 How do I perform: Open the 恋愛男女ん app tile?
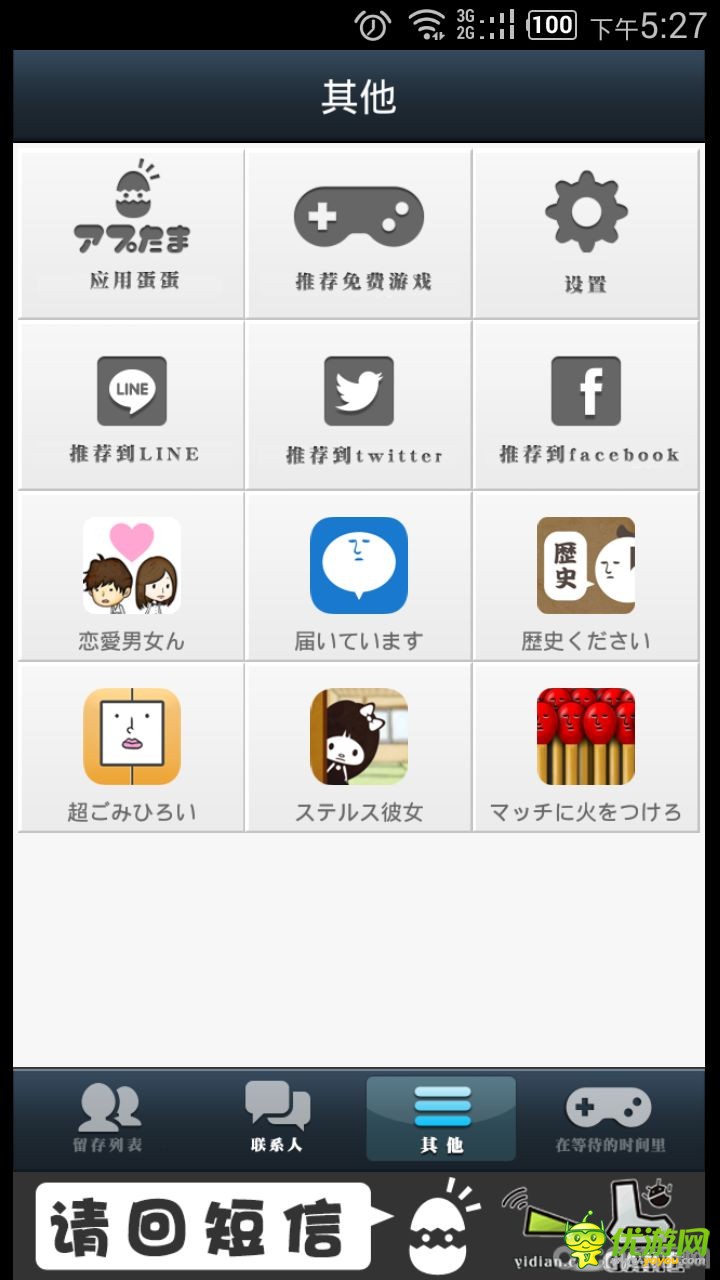(132, 576)
